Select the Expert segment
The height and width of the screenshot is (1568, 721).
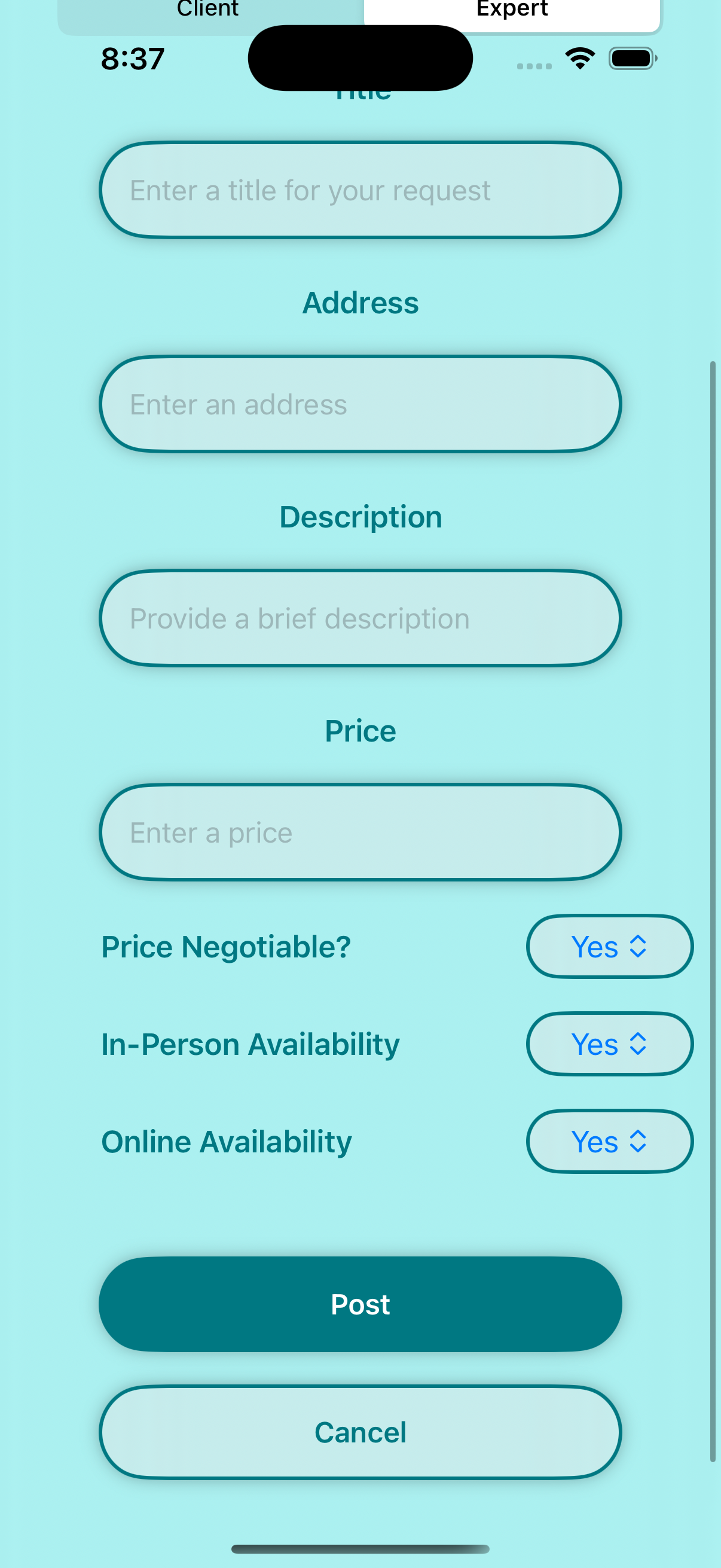pos(512,11)
